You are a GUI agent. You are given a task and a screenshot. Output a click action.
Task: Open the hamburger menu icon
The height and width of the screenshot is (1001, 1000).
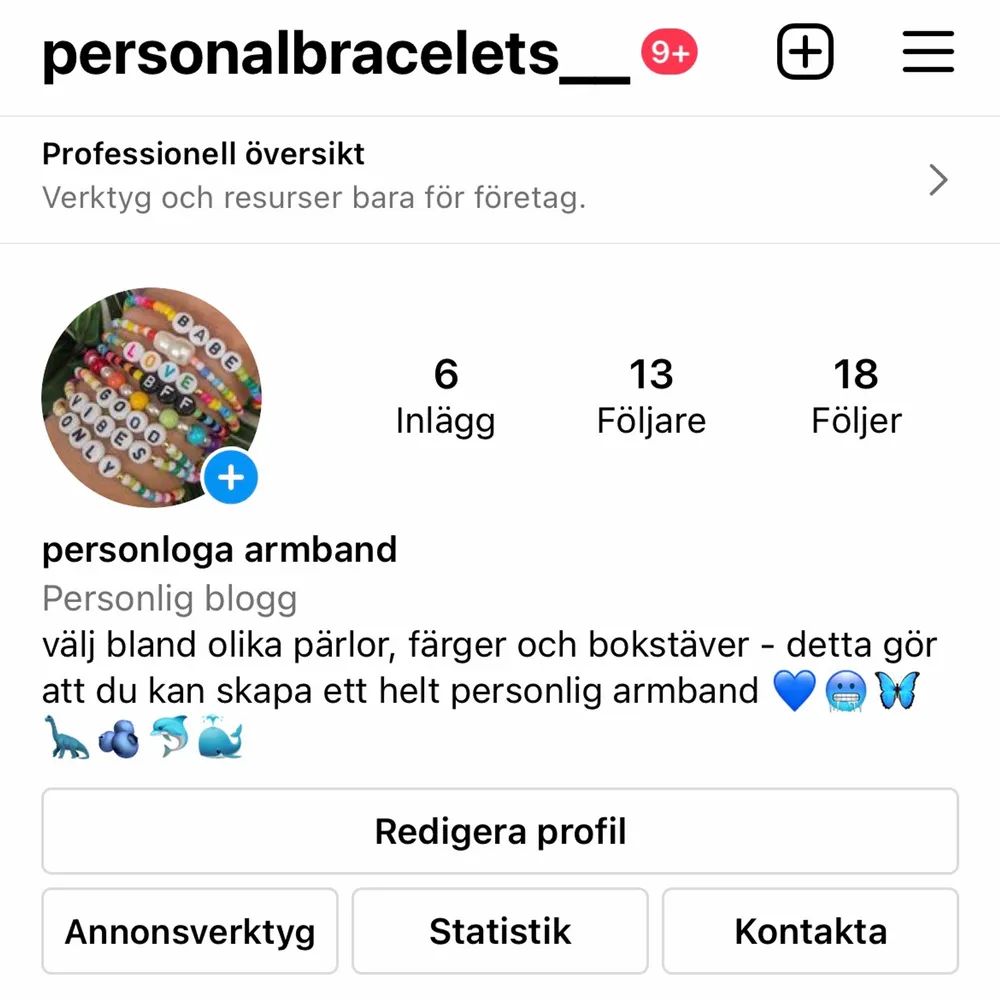(927, 51)
